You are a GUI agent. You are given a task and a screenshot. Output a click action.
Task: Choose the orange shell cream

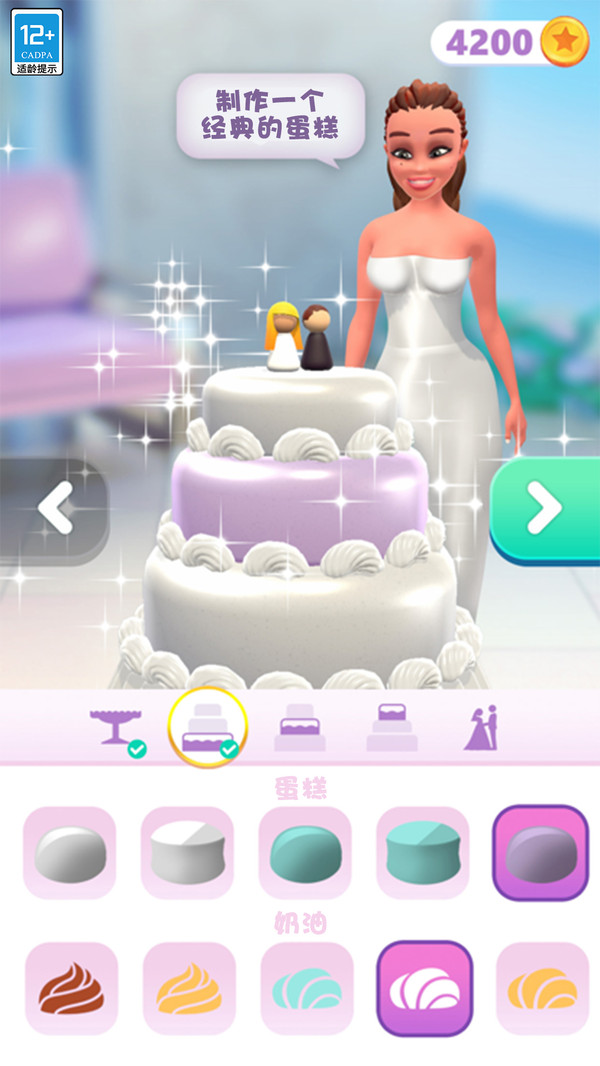pyautogui.click(x=542, y=988)
